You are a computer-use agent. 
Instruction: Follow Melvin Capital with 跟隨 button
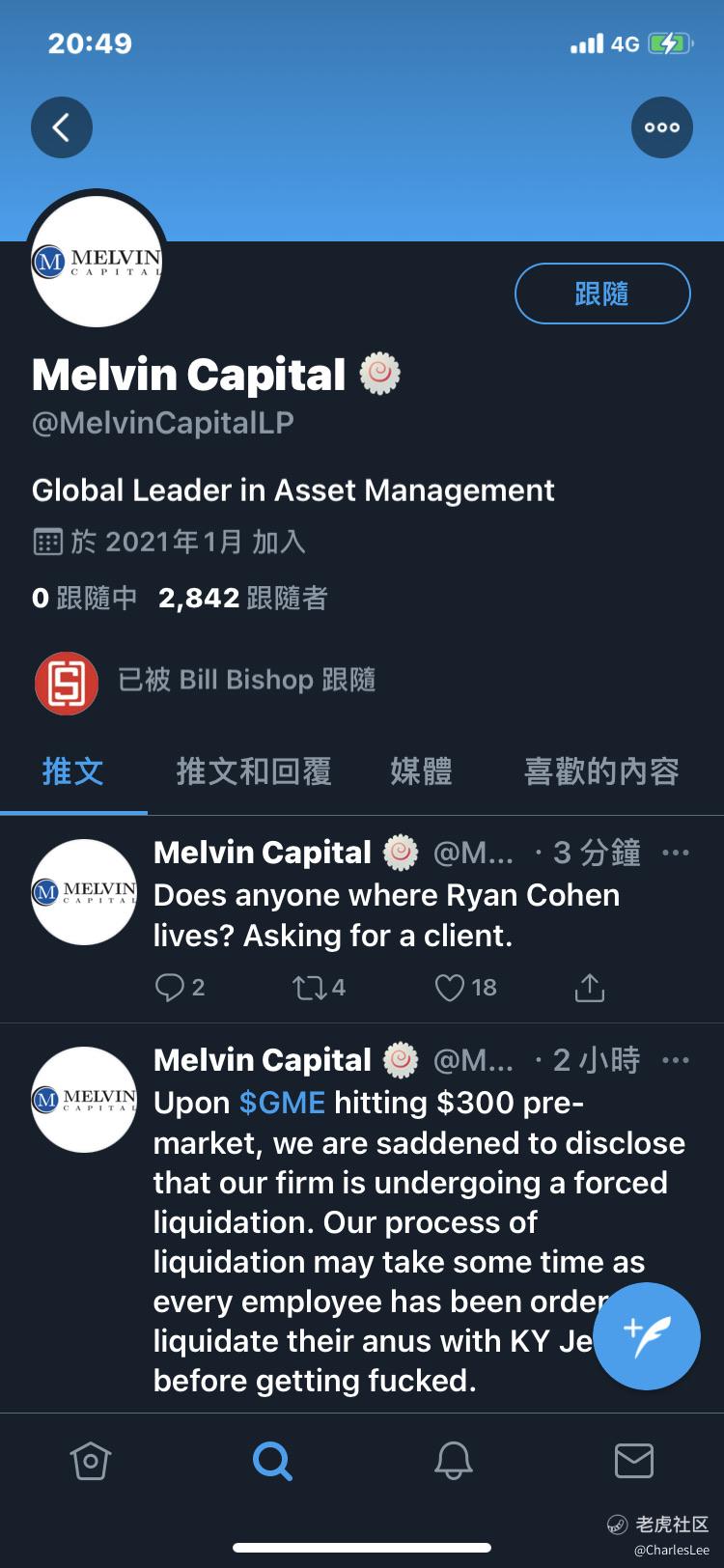(602, 294)
